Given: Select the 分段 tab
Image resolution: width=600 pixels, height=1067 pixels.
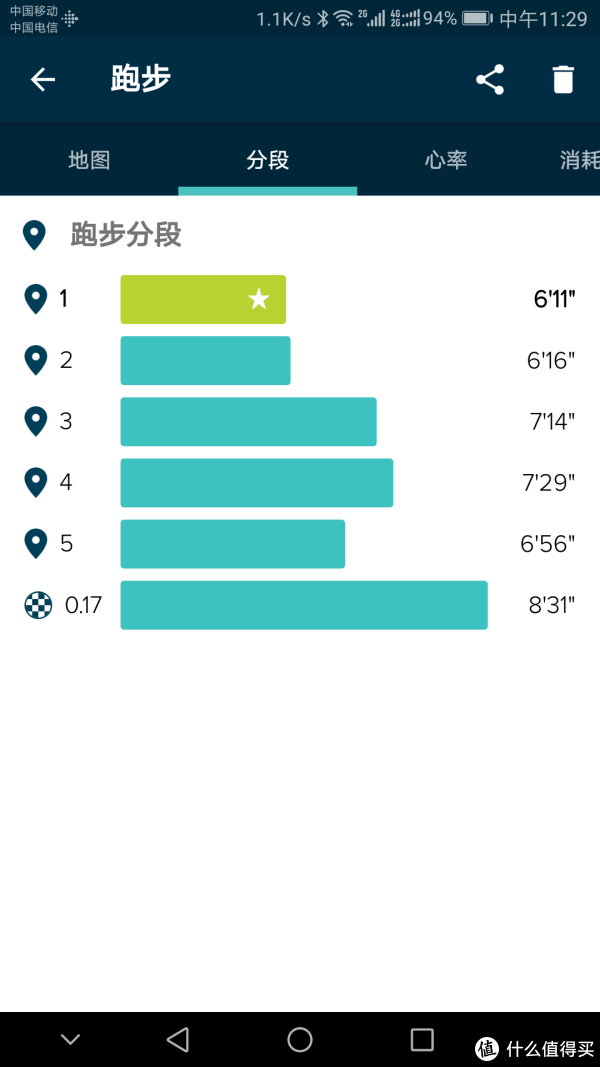Looking at the screenshot, I should [267, 160].
